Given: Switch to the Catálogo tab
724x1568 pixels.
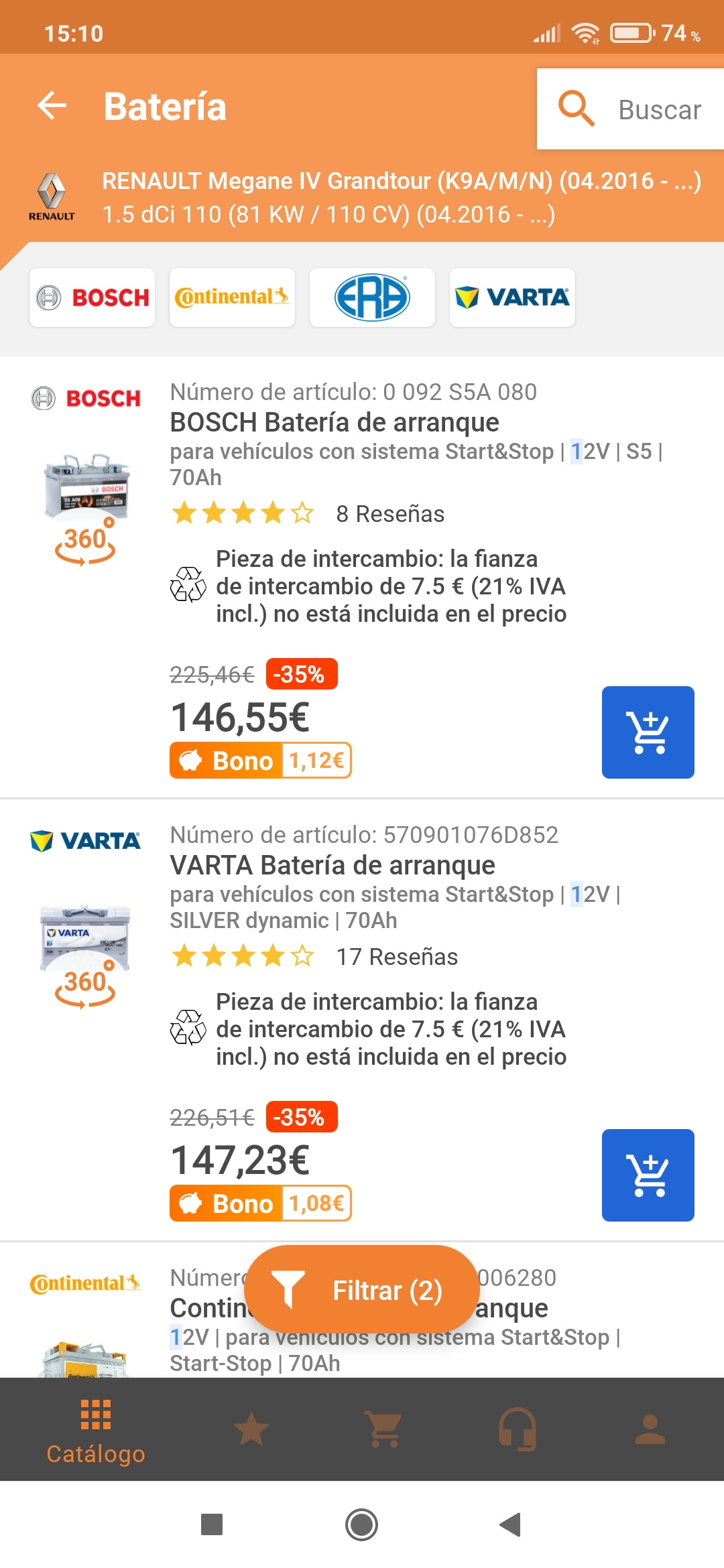Looking at the screenshot, I should [96, 1430].
